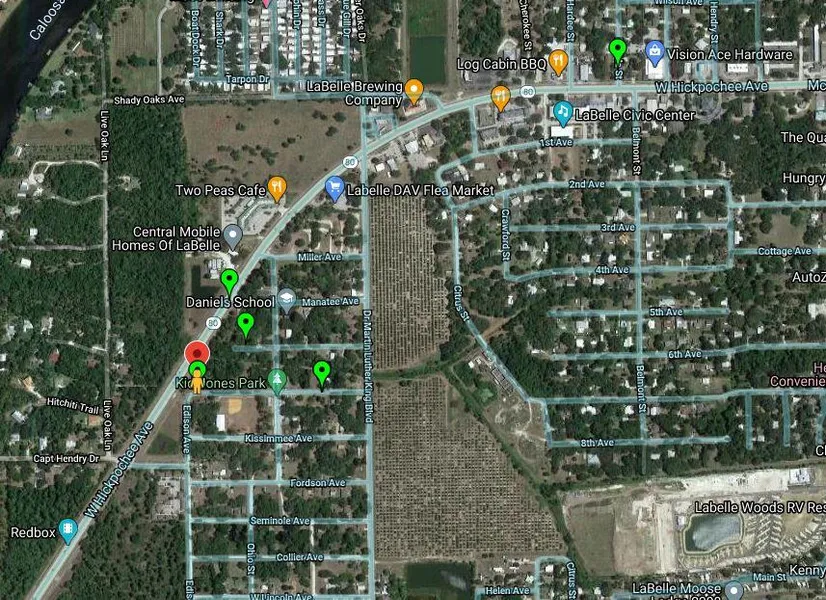
Task: Select the Two Peas Cafe marker
Action: (278, 187)
